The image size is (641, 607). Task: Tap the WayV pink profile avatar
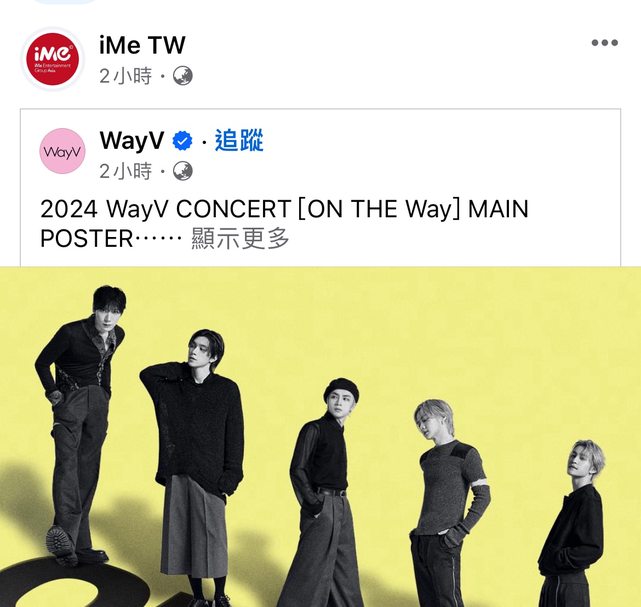62,152
